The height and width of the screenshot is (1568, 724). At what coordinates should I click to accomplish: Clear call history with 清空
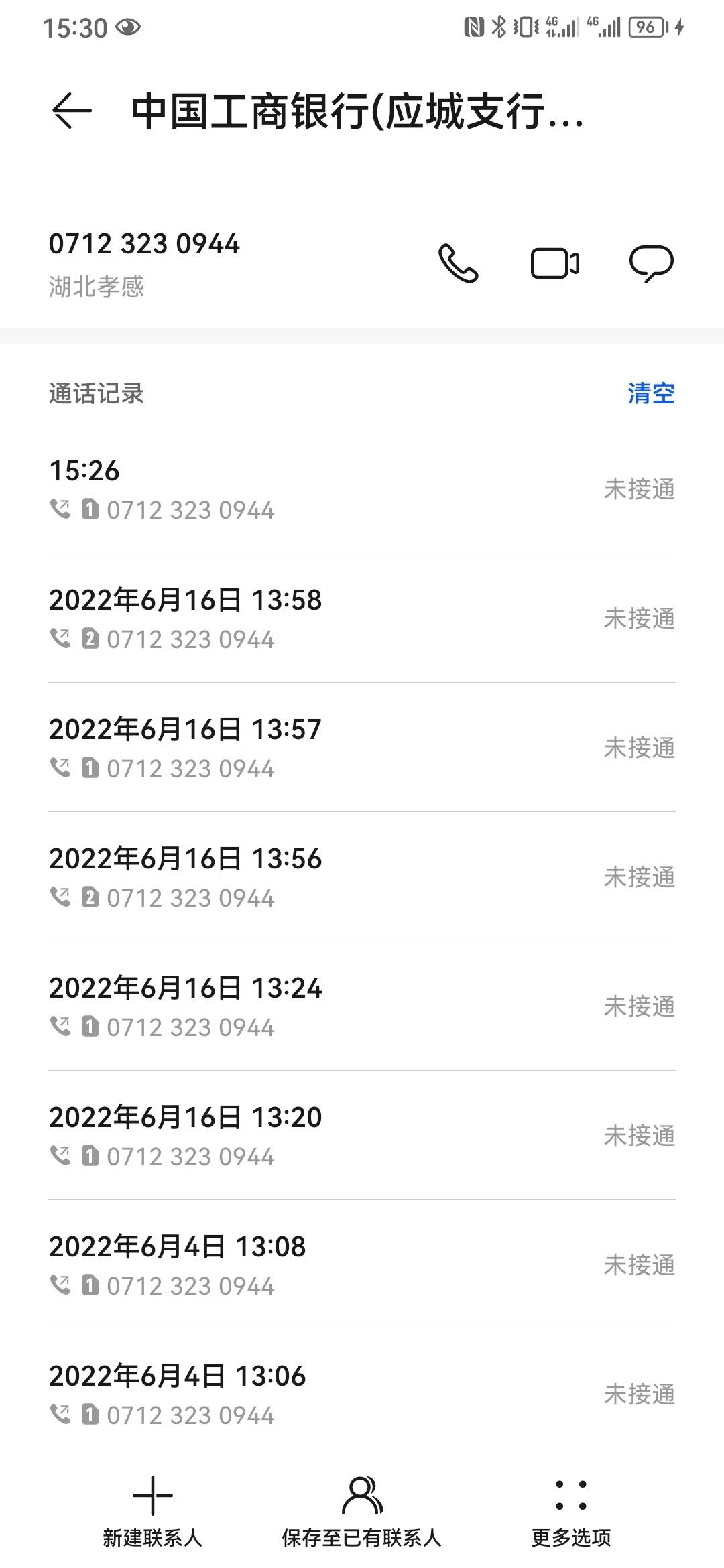[651, 393]
